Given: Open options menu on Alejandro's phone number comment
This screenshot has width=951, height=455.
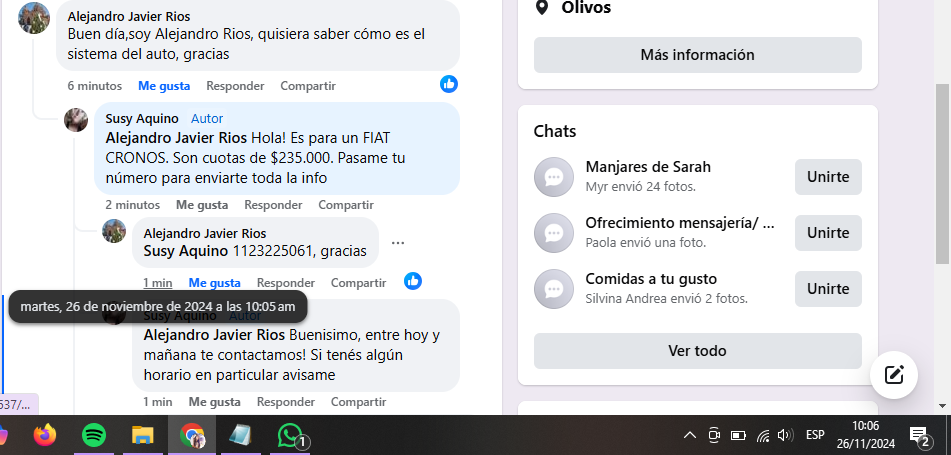Looking at the screenshot, I should click(398, 243).
